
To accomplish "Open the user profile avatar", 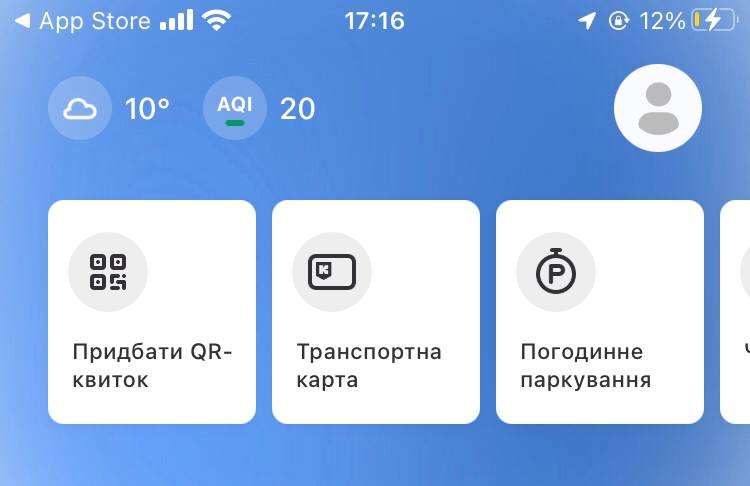I will [x=657, y=108].
